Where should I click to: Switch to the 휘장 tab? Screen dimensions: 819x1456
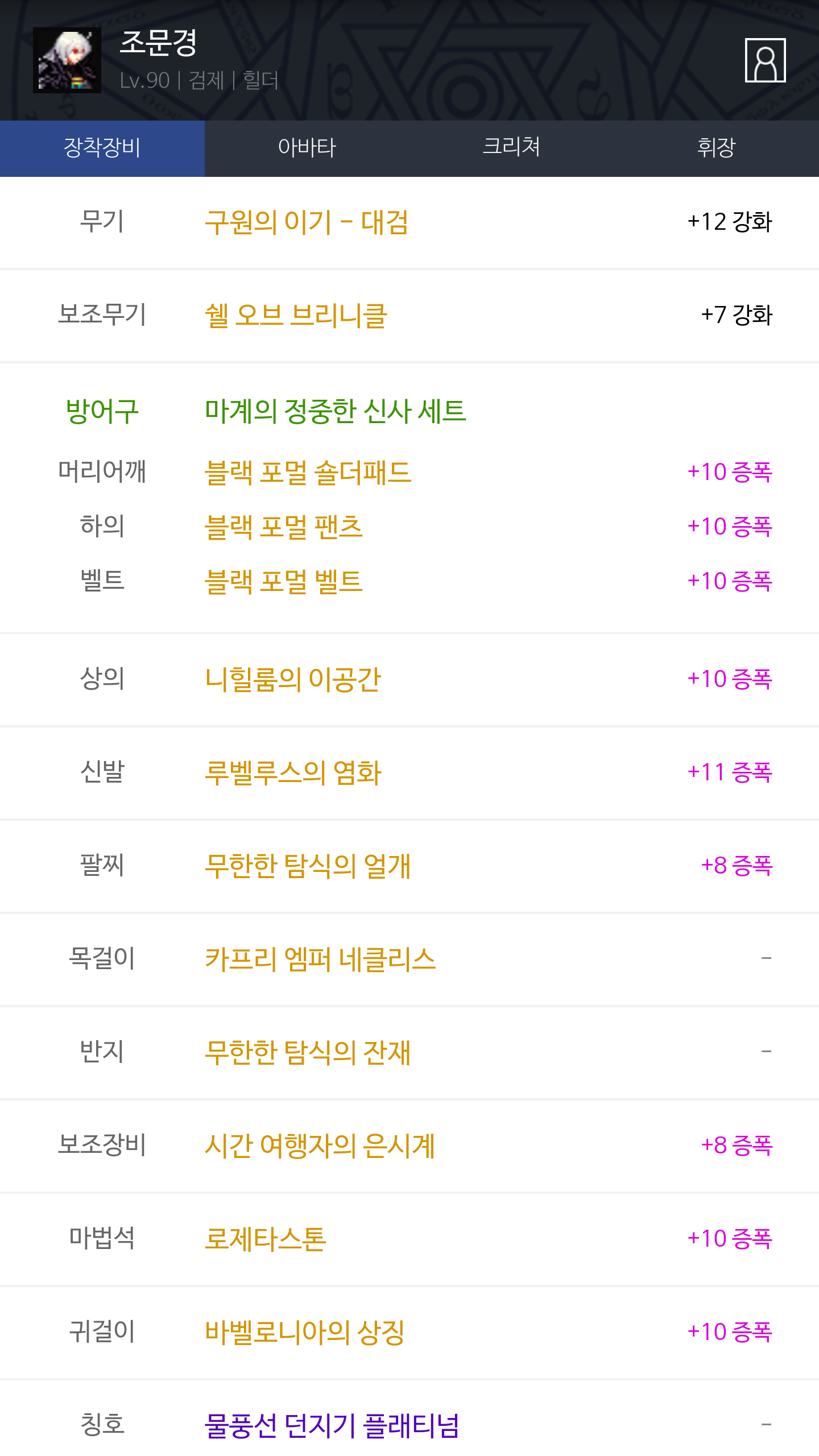pyautogui.click(x=717, y=148)
